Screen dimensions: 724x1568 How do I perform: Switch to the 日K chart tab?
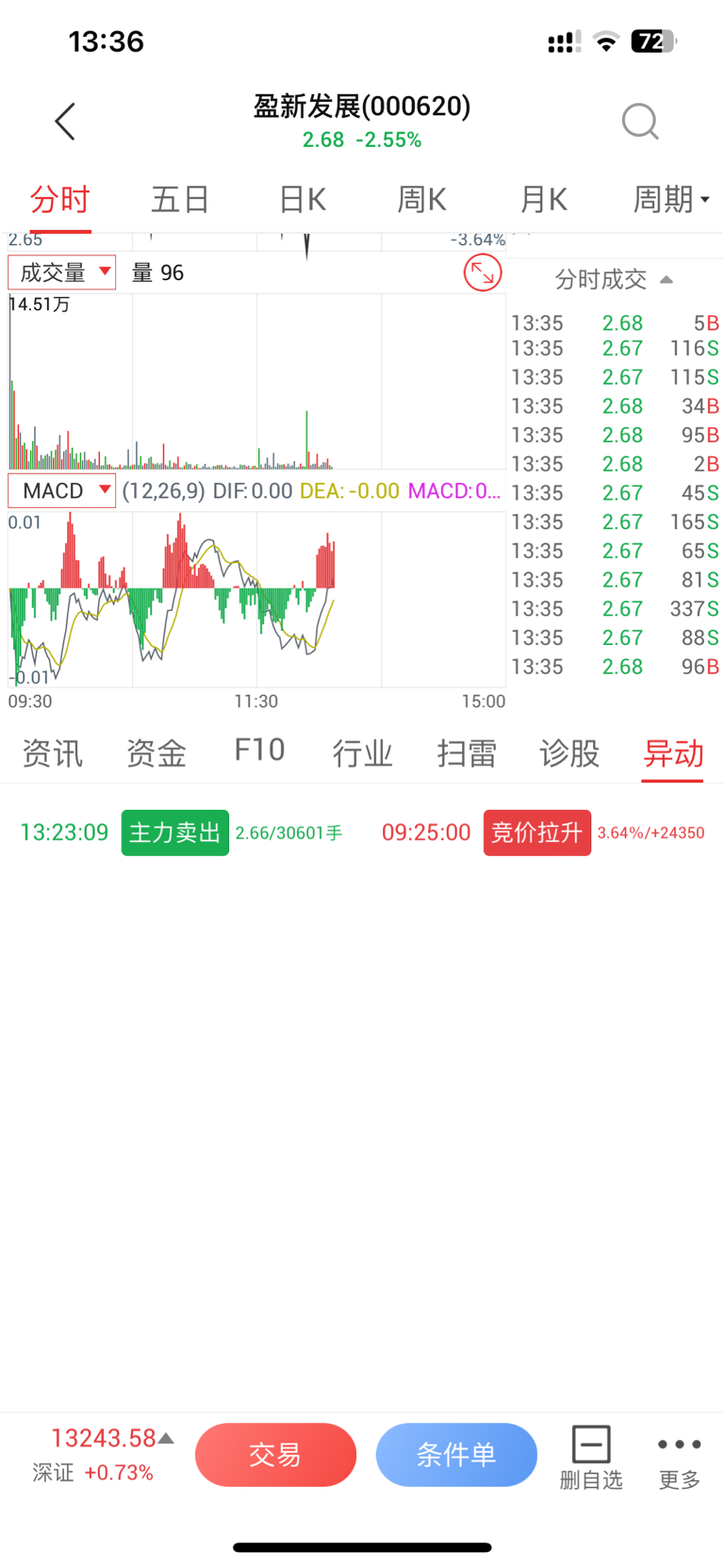(303, 200)
